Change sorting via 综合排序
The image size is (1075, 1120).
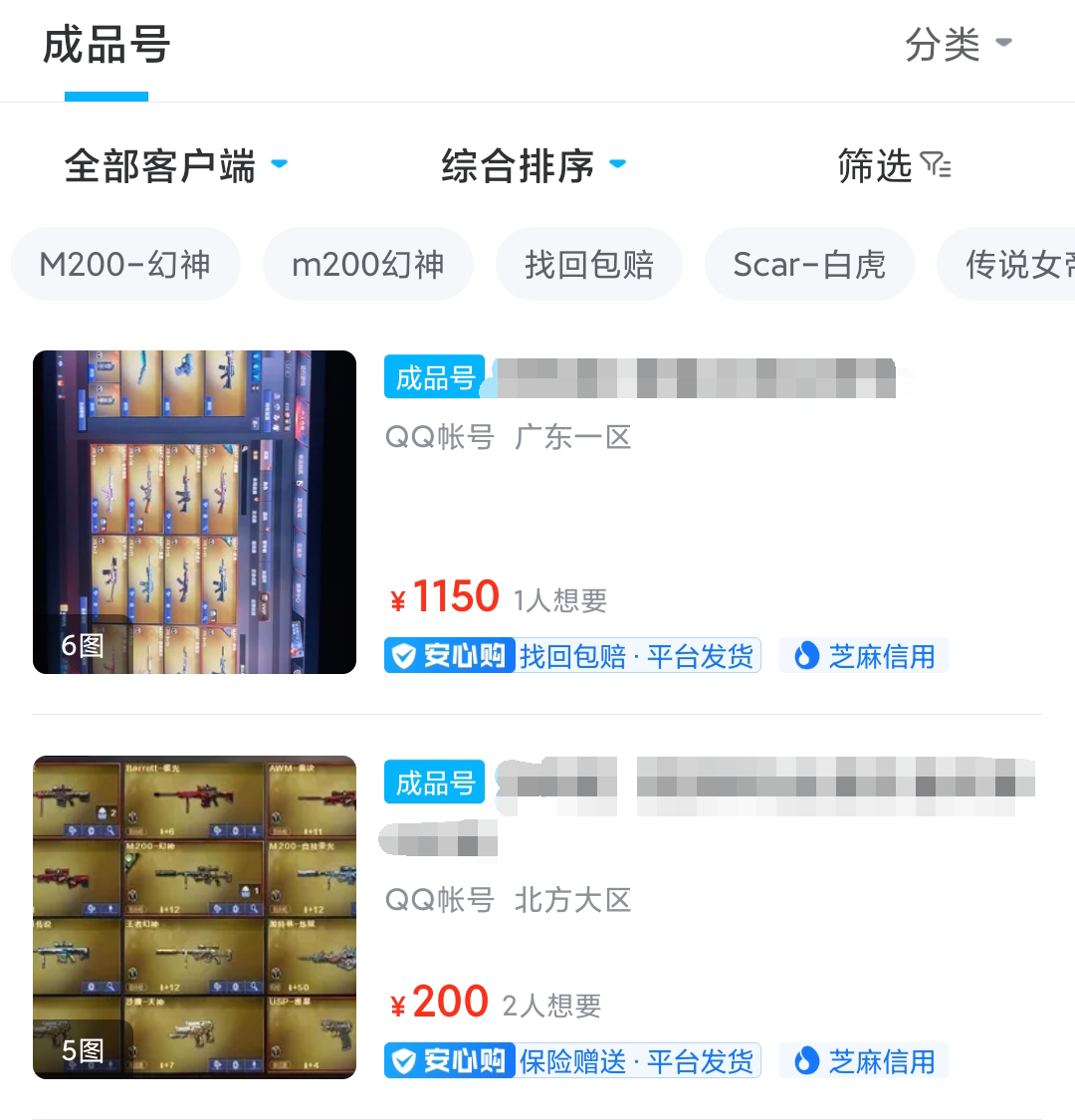pyautogui.click(x=534, y=166)
